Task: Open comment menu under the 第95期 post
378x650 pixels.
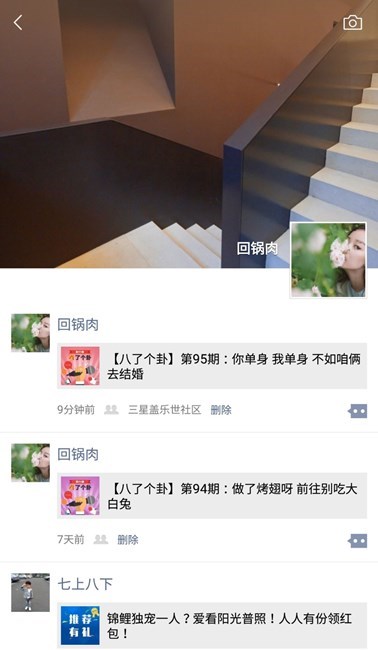Action: (x=357, y=411)
